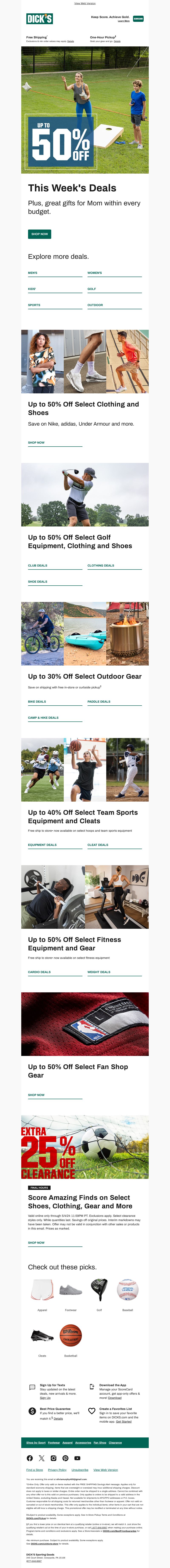Open View Web Version at the top

click(85, 3)
